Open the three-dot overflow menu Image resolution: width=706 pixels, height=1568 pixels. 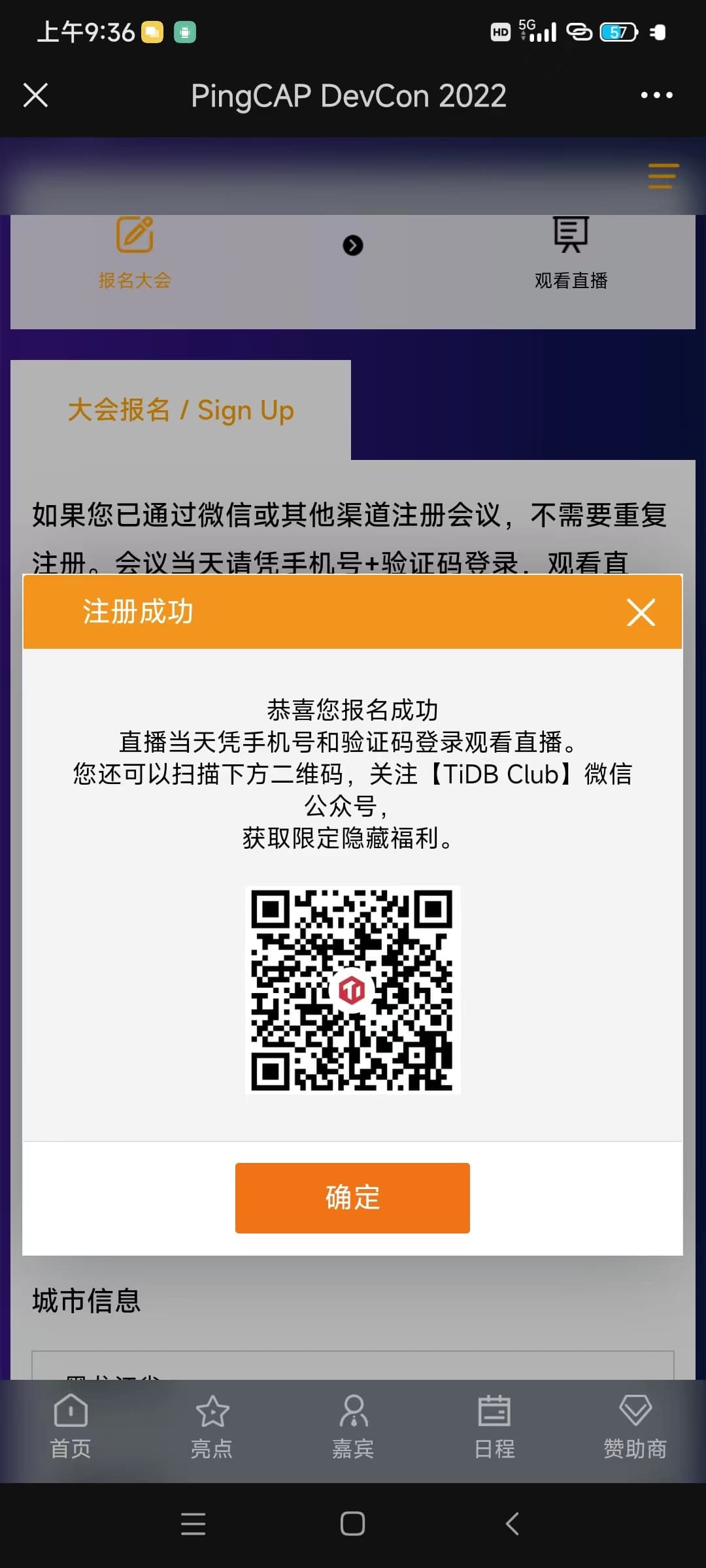pos(656,95)
